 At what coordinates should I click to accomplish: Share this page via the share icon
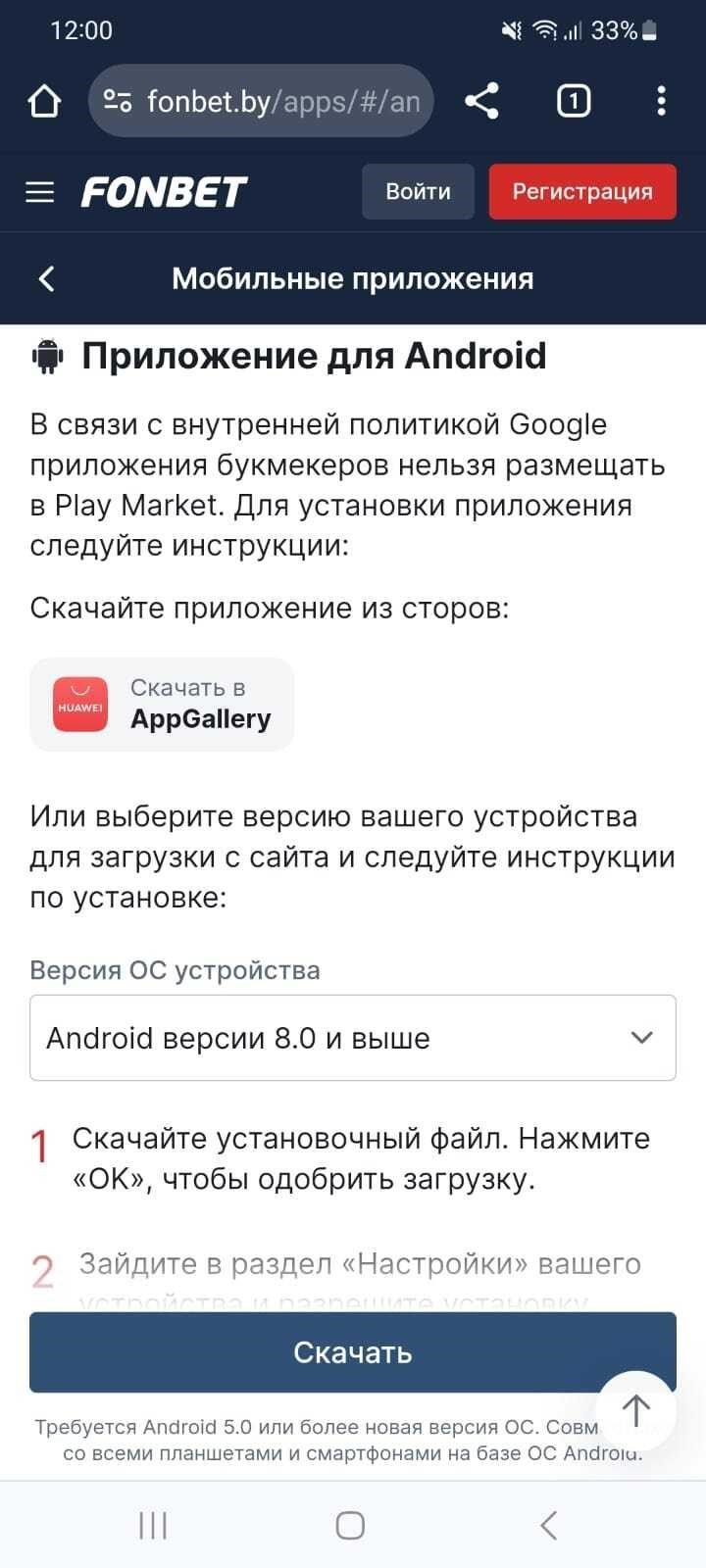point(481,101)
